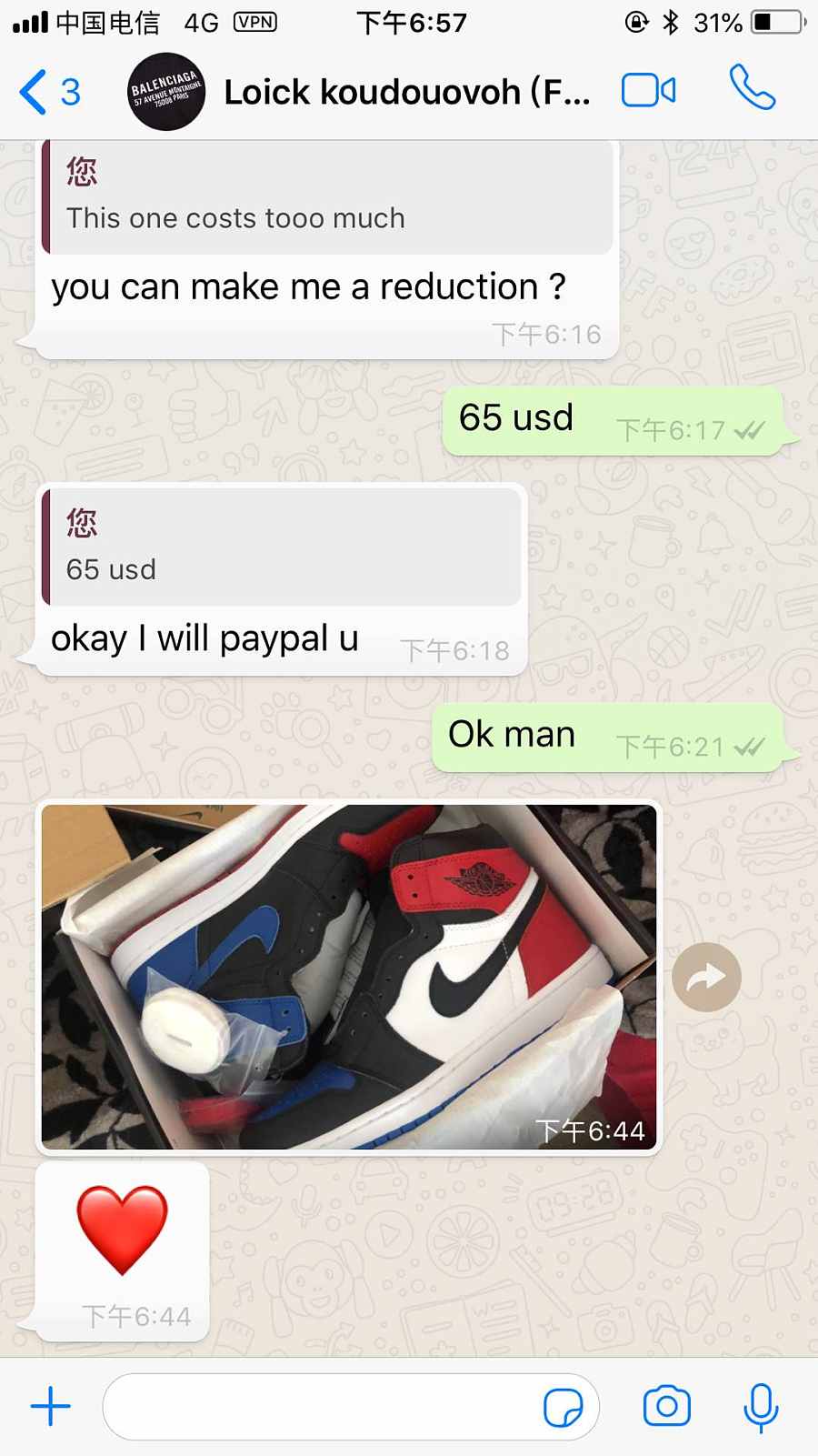Start a video call with Loick
818x1456 pixels.
click(x=648, y=91)
